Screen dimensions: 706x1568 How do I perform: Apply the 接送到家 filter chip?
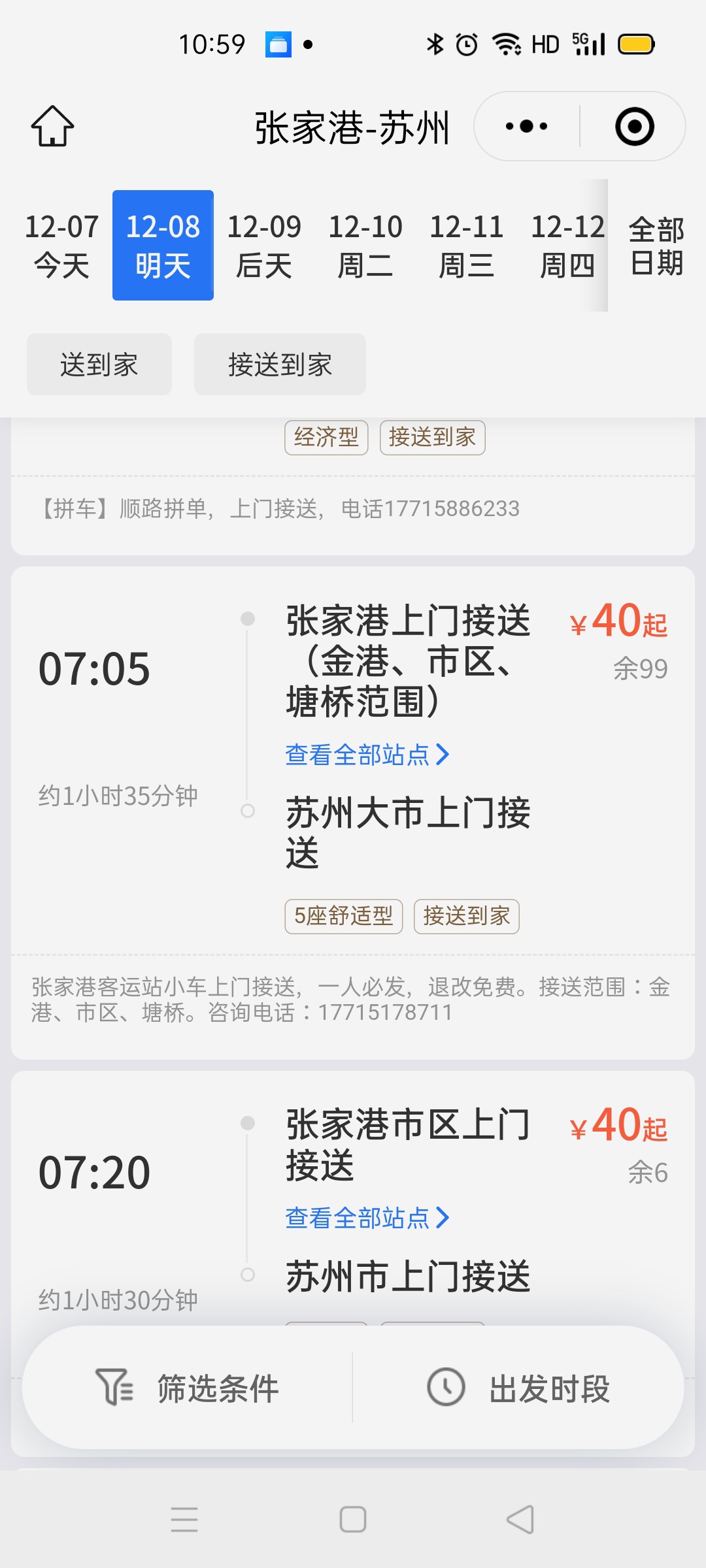(x=280, y=364)
